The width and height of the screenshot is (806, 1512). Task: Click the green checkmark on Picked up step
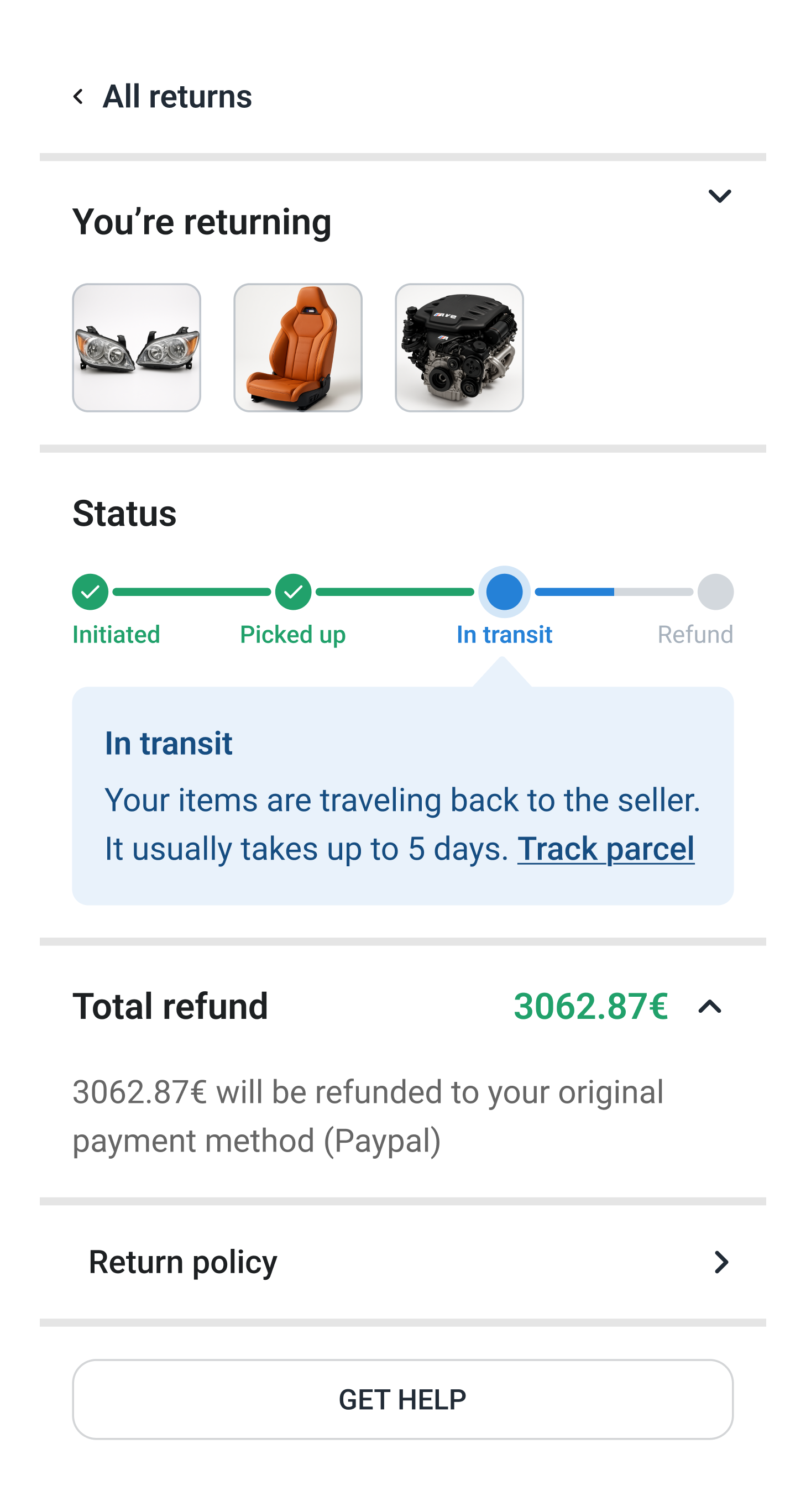tap(292, 593)
